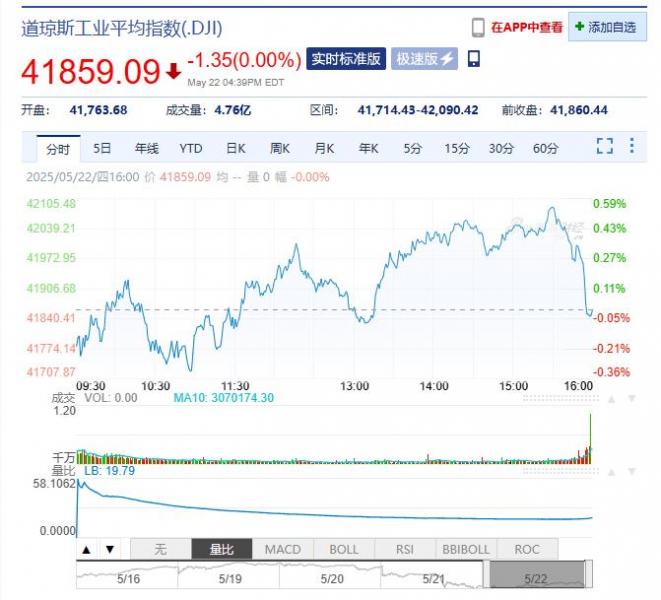
Task: Switch to 实时标准版 mode
Action: (346, 59)
